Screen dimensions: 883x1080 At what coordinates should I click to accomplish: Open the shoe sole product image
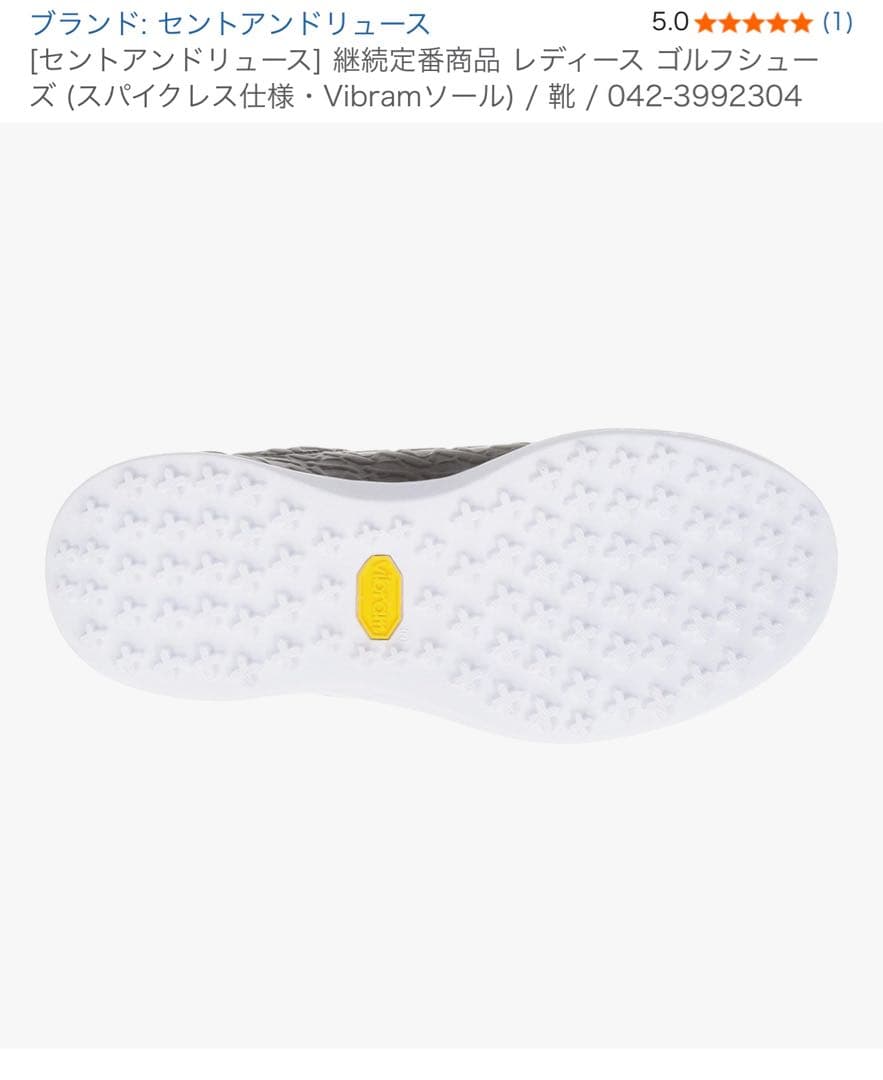[x=441, y=585]
